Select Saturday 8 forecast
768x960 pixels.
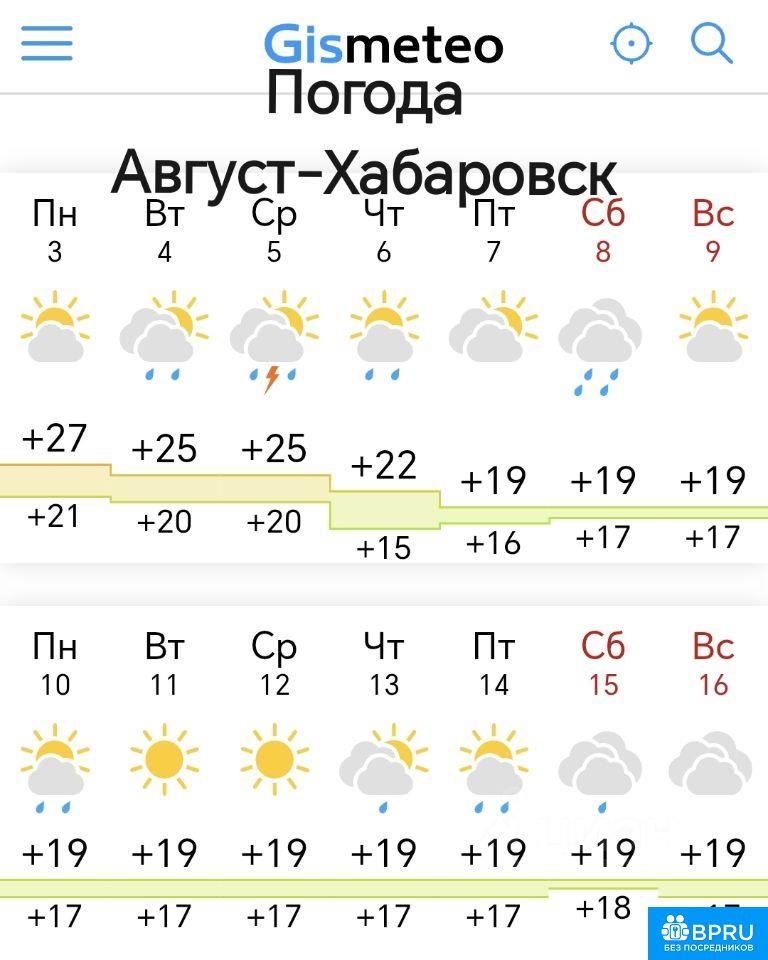coord(603,367)
